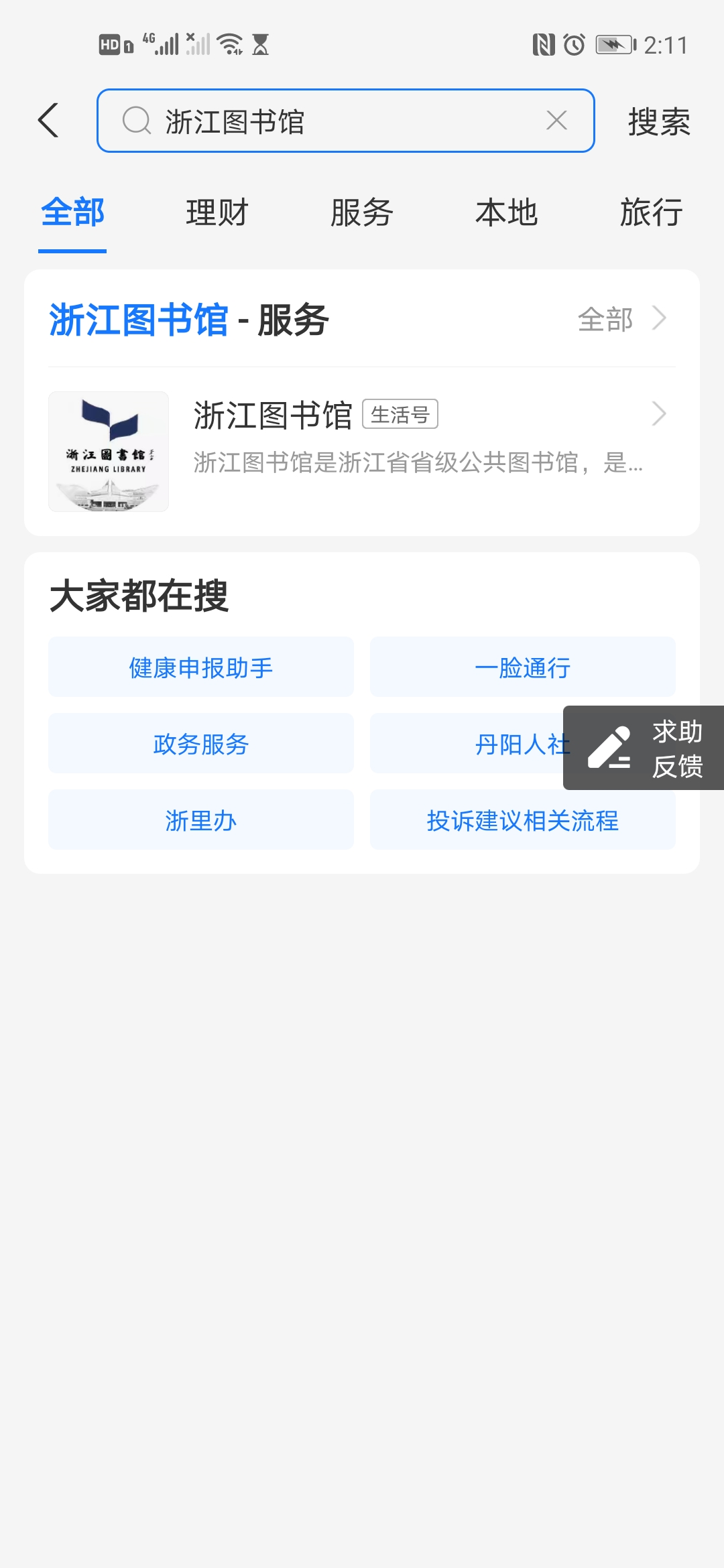Screen dimensions: 724x1568
Task: Switch to the 服务 tab
Action: click(x=361, y=213)
